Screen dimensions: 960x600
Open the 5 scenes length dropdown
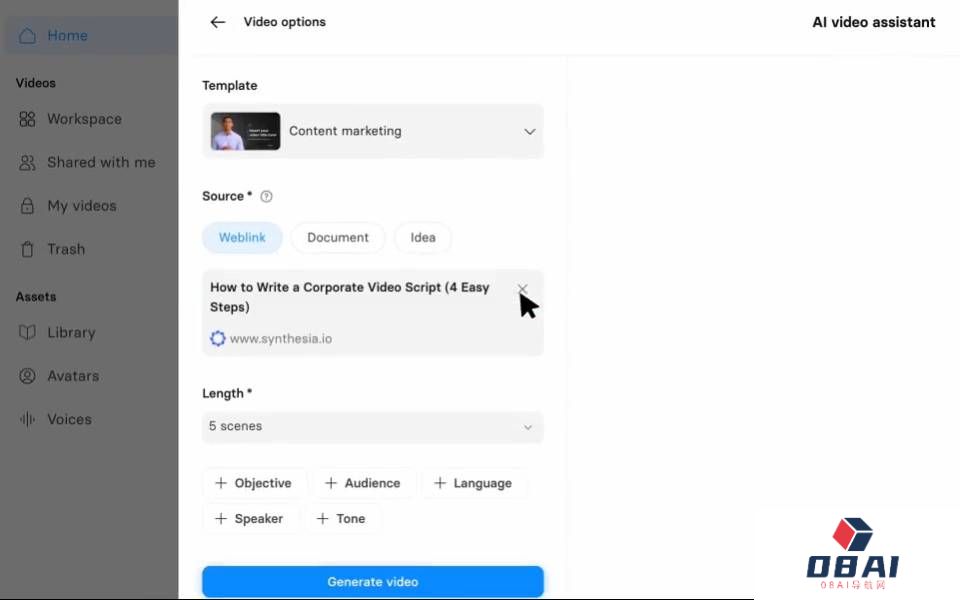pyautogui.click(x=372, y=426)
